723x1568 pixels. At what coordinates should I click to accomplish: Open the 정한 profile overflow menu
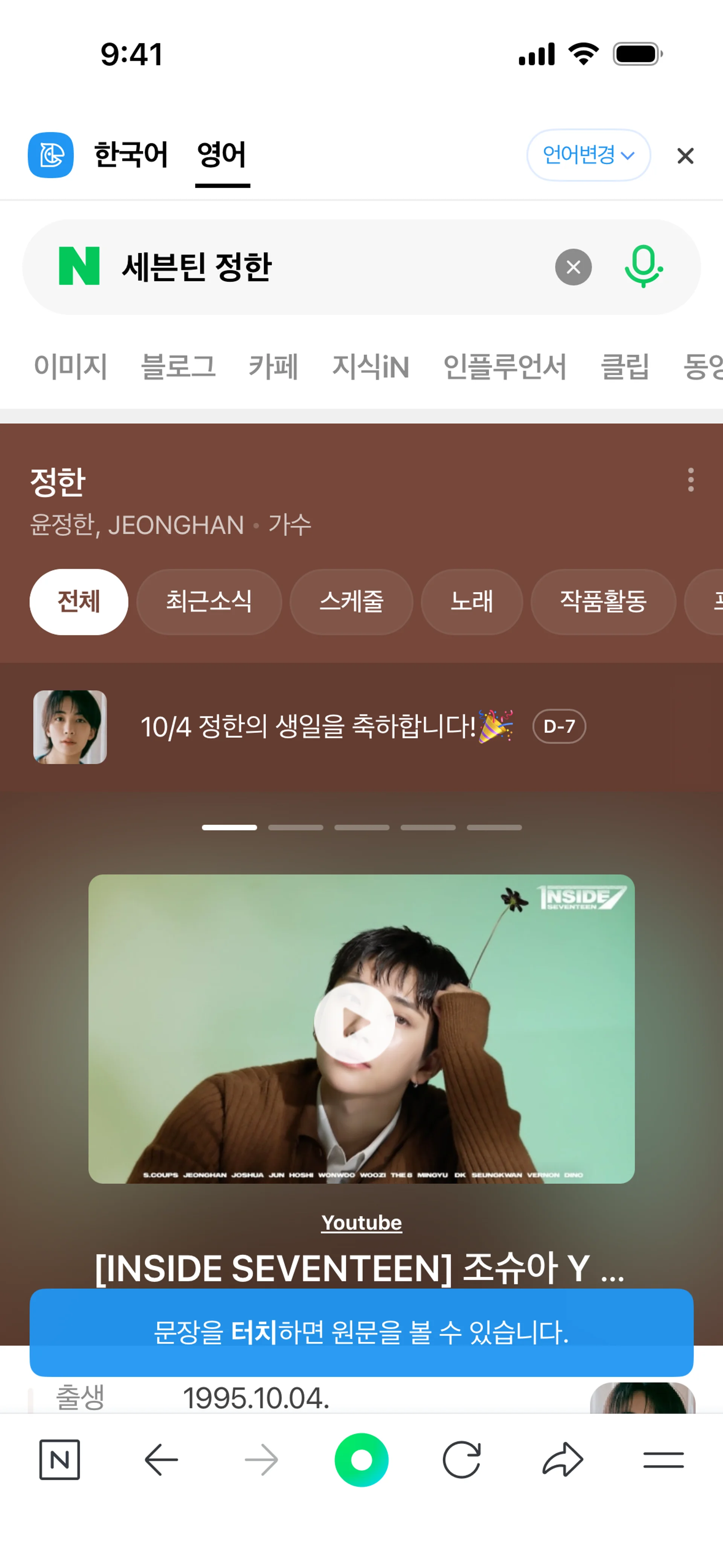pos(690,480)
